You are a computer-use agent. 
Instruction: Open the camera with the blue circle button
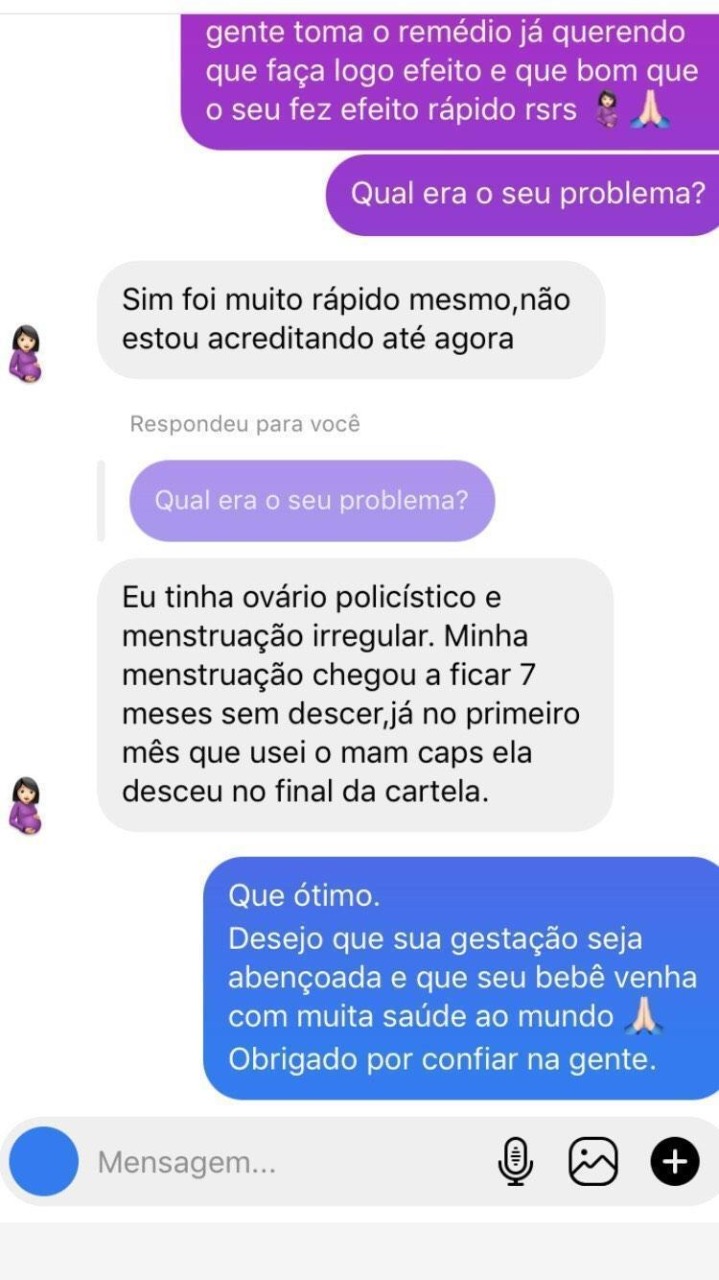point(44,1162)
